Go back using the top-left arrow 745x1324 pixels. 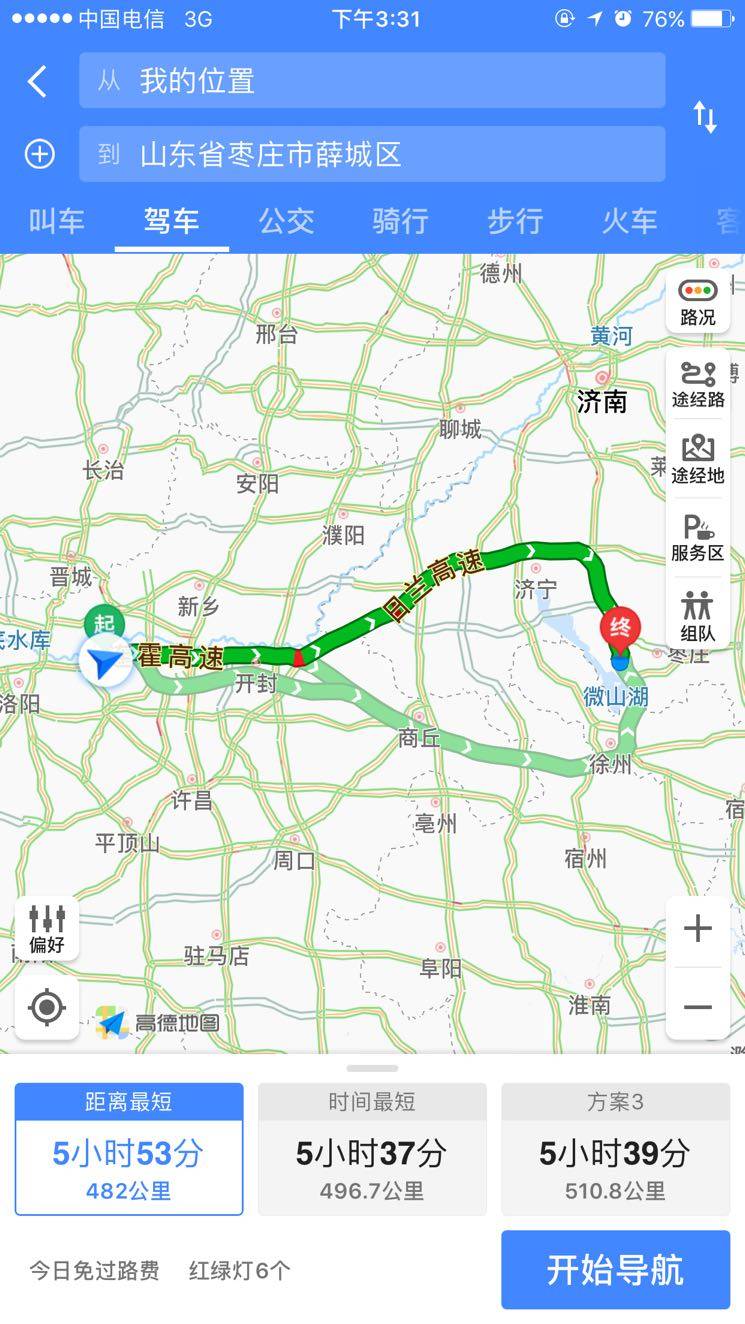[37, 81]
